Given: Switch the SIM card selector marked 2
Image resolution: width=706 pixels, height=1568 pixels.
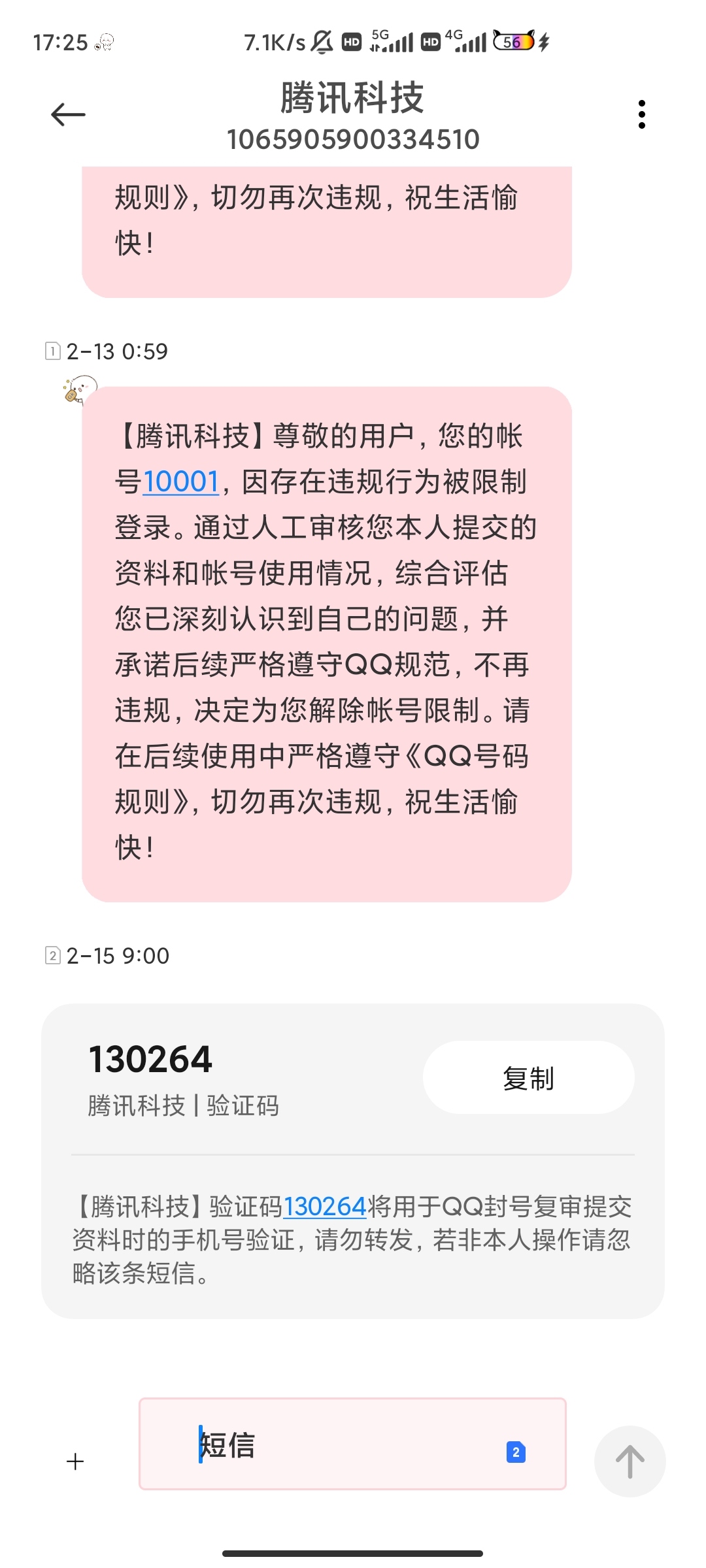Looking at the screenshot, I should 516,1452.
